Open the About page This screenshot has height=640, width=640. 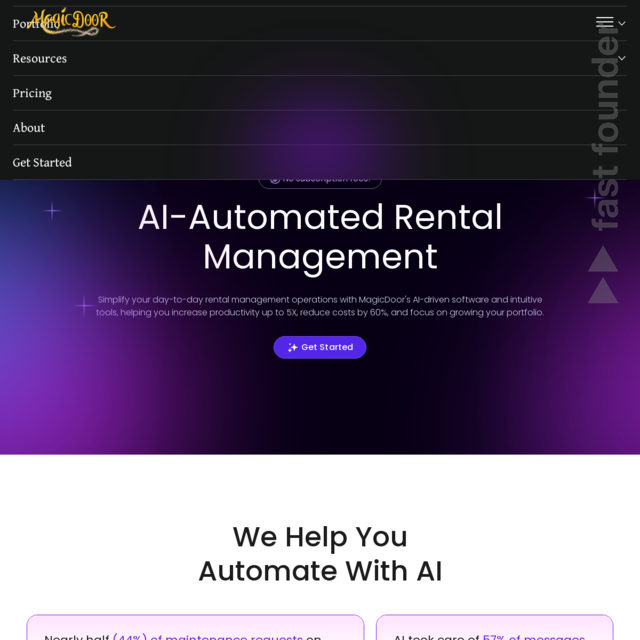click(x=29, y=128)
